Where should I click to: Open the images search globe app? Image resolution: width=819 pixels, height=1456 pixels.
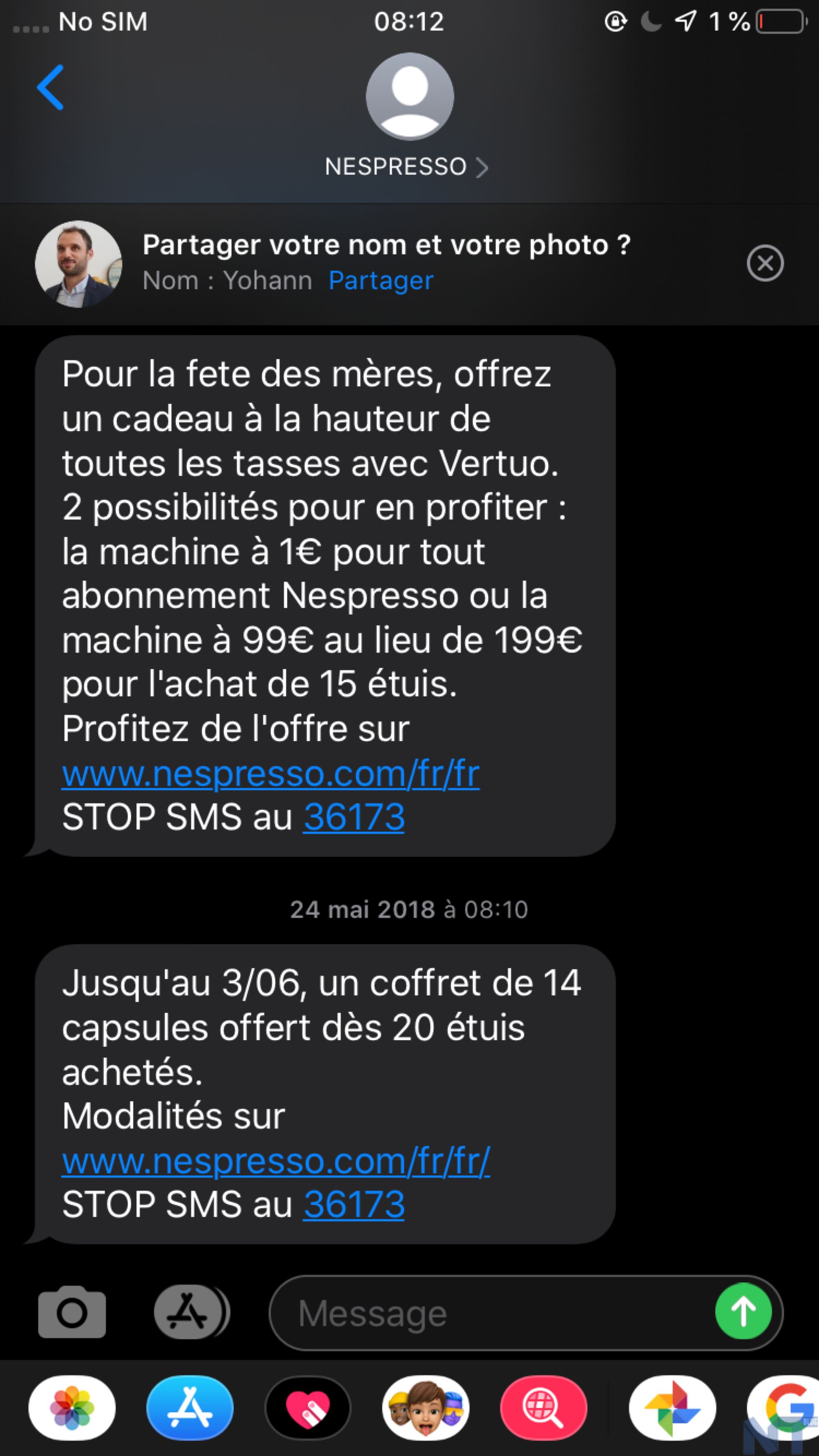click(x=543, y=1407)
